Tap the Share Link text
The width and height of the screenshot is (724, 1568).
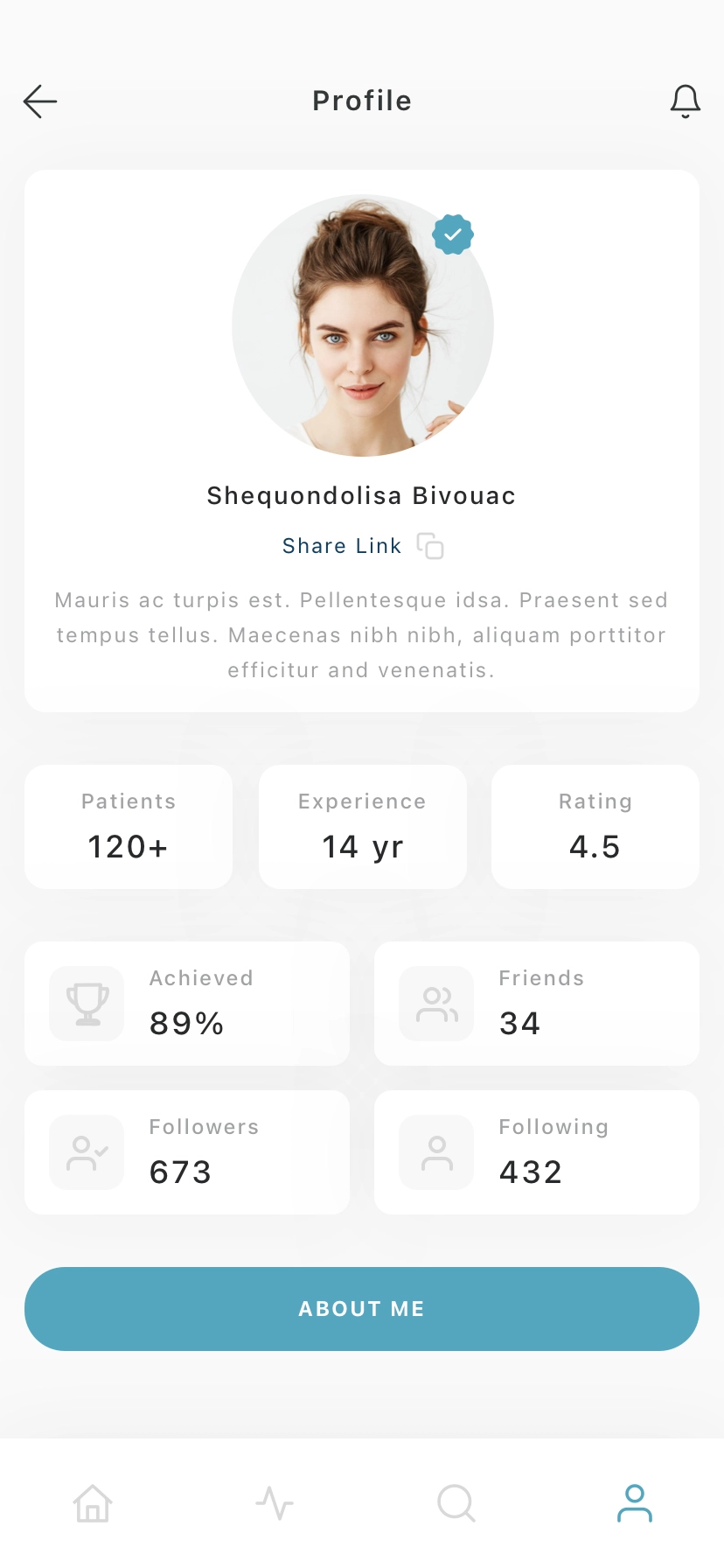tap(341, 546)
